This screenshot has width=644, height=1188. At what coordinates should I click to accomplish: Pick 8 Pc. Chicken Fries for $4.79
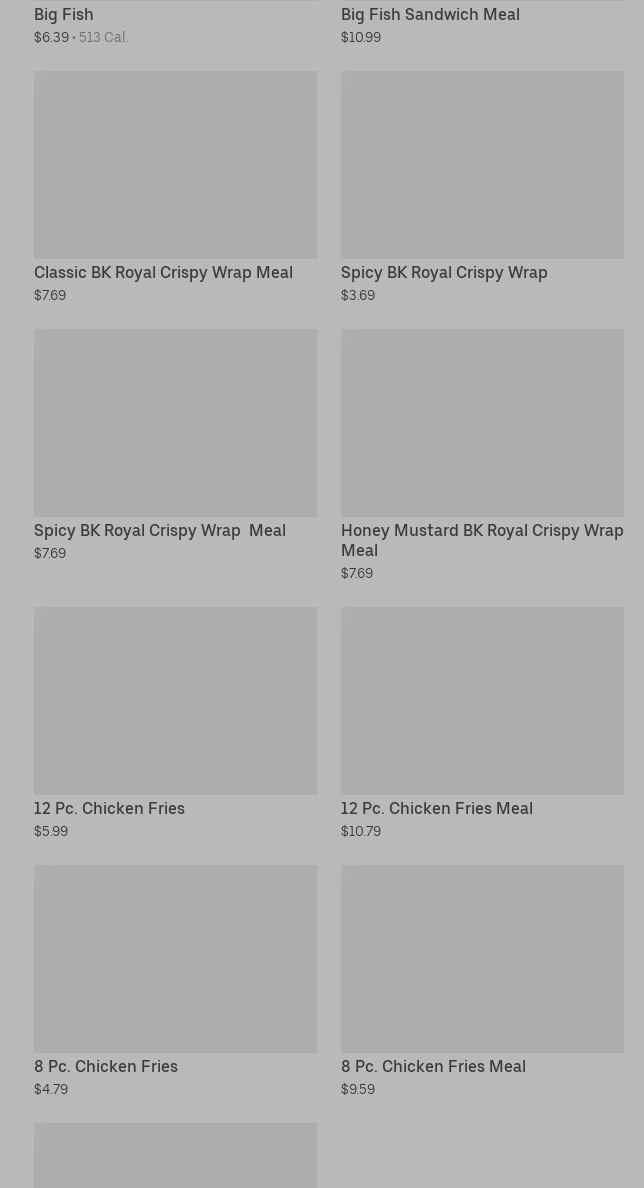point(175,981)
